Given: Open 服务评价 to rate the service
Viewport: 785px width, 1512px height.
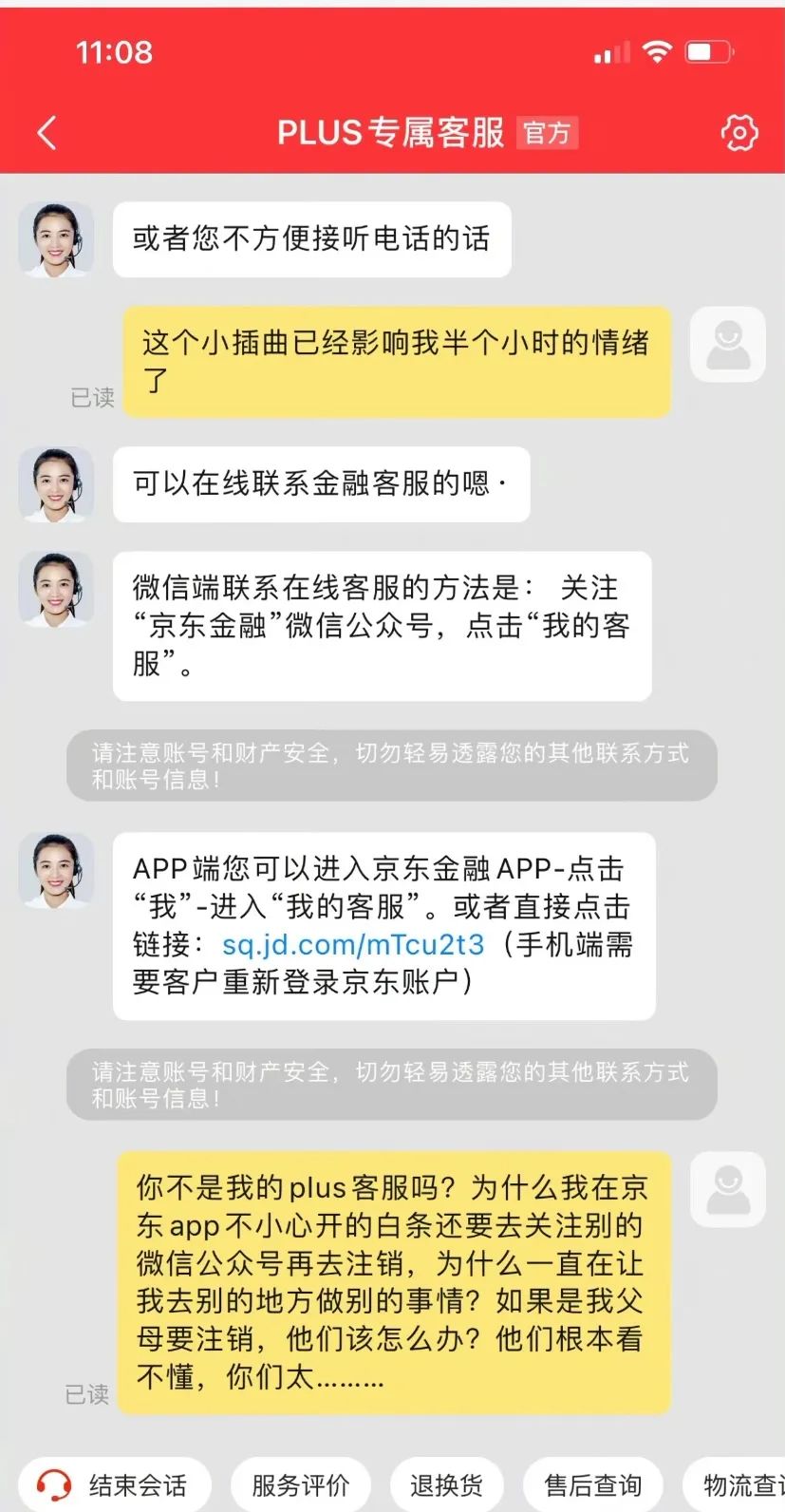Looking at the screenshot, I should click(x=300, y=1484).
